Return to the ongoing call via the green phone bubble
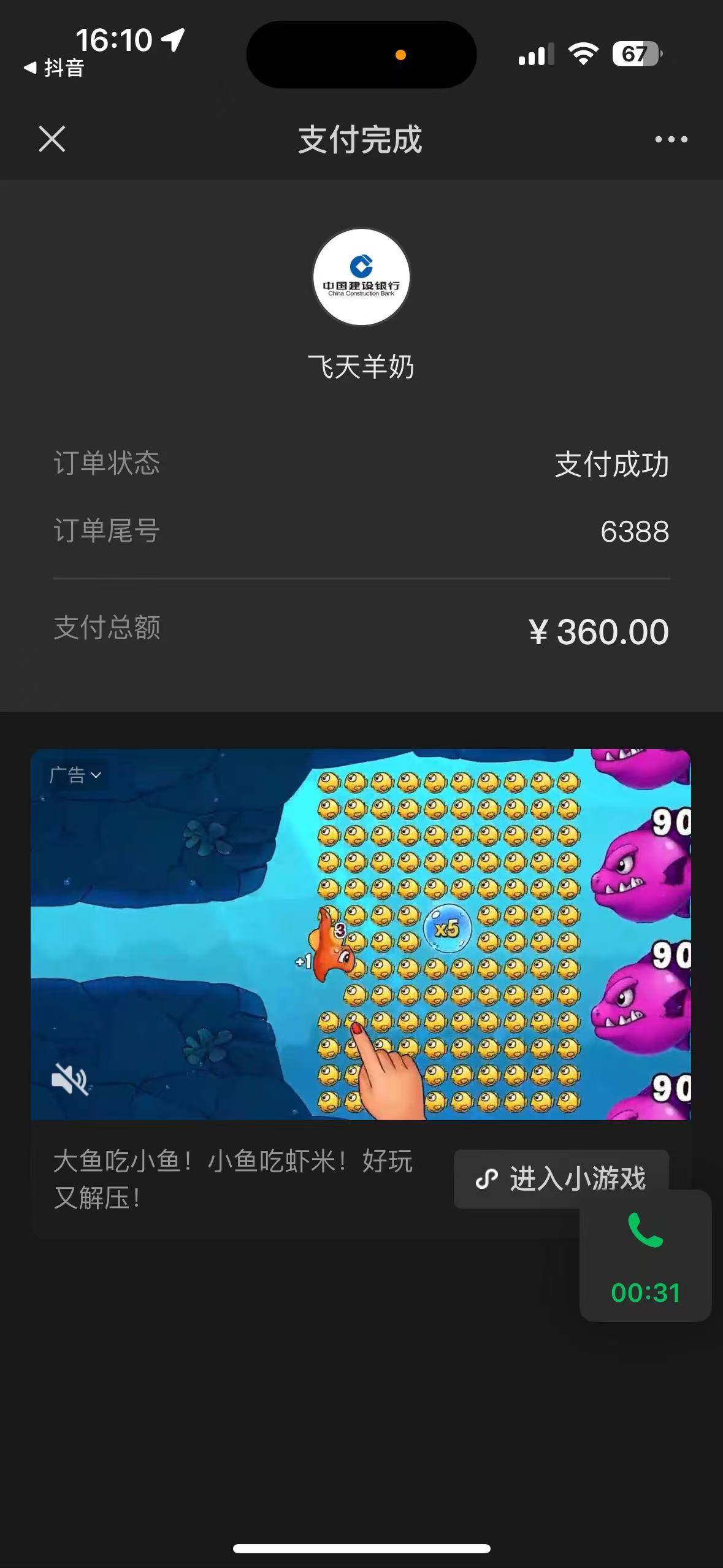Viewport: 723px width, 1568px height. tap(645, 1255)
